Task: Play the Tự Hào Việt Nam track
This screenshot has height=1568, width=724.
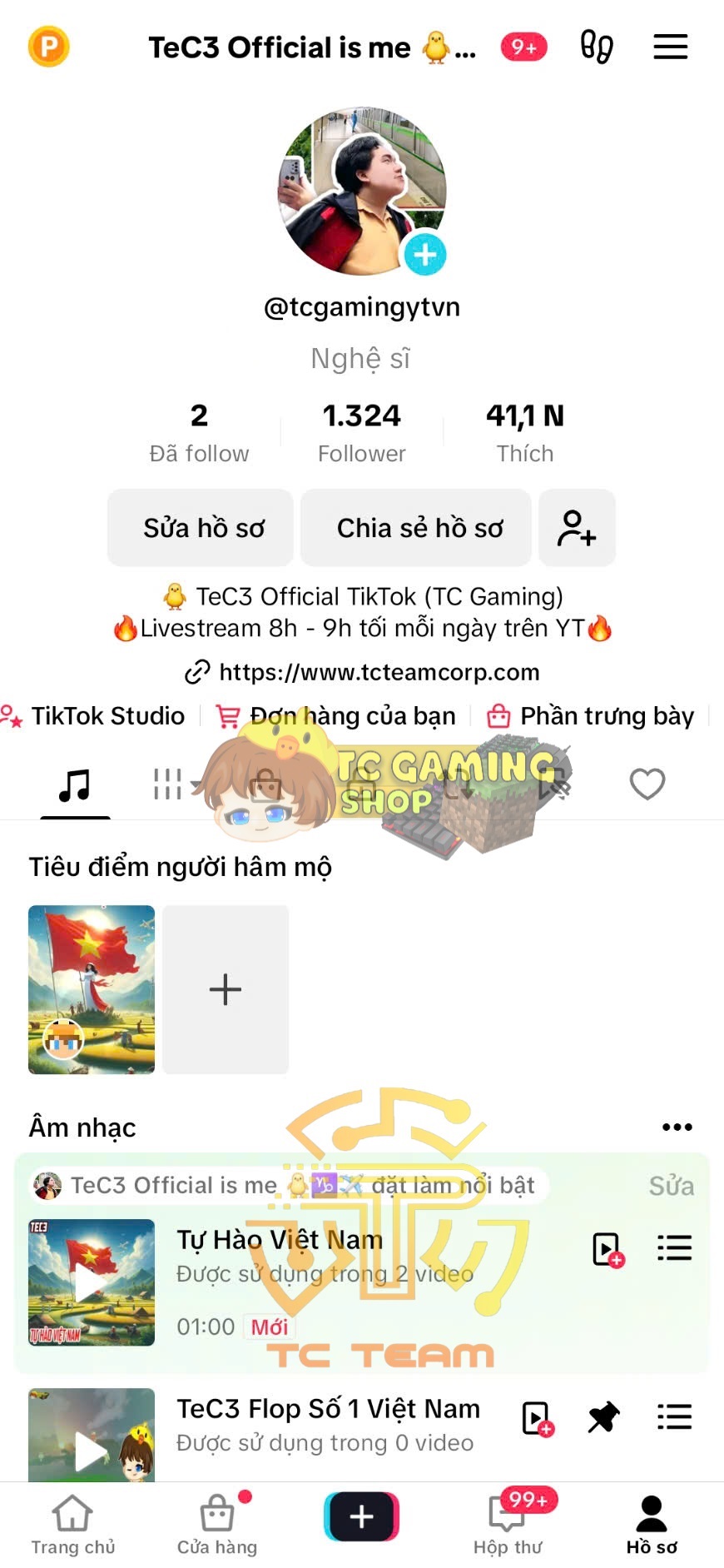Action: [x=92, y=1282]
